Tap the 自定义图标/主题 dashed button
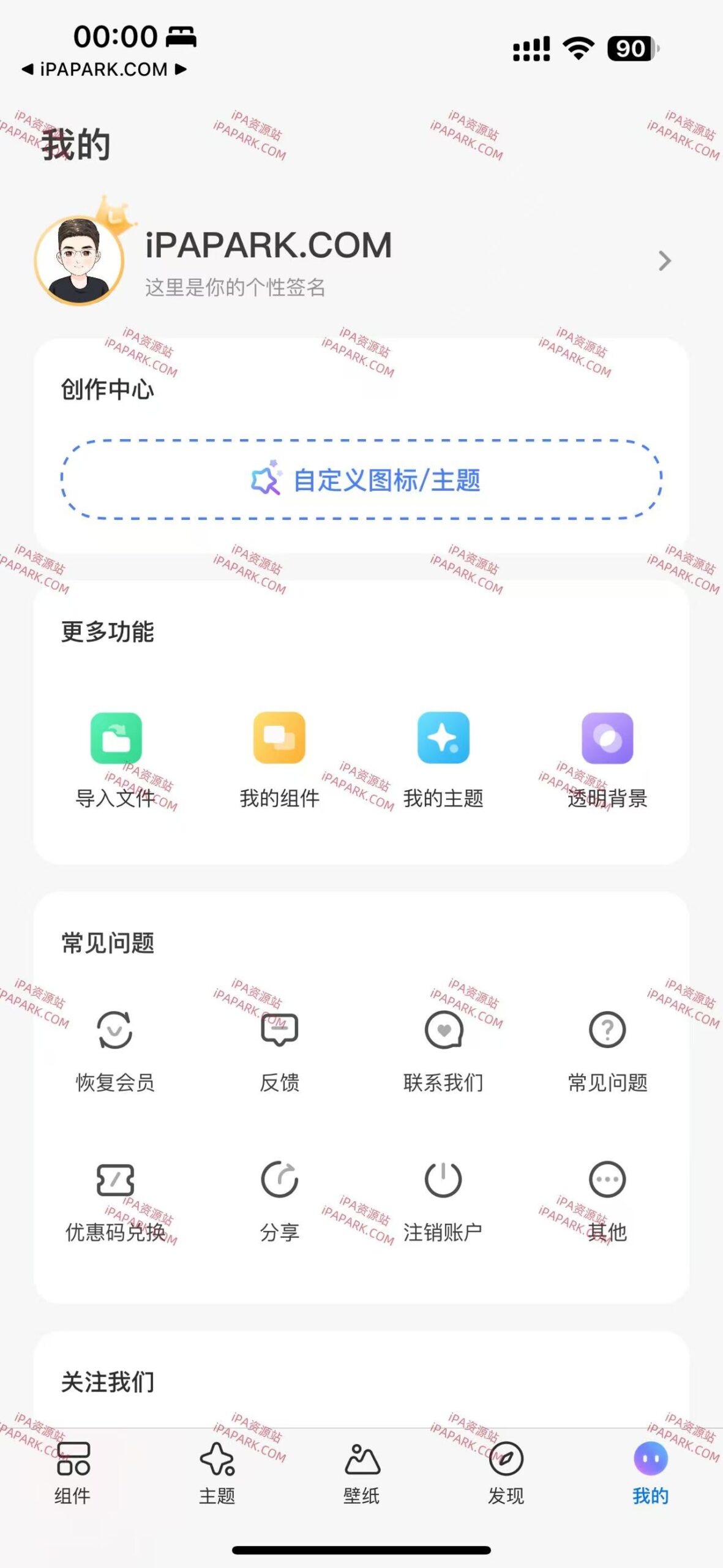723x1568 pixels. point(361,481)
